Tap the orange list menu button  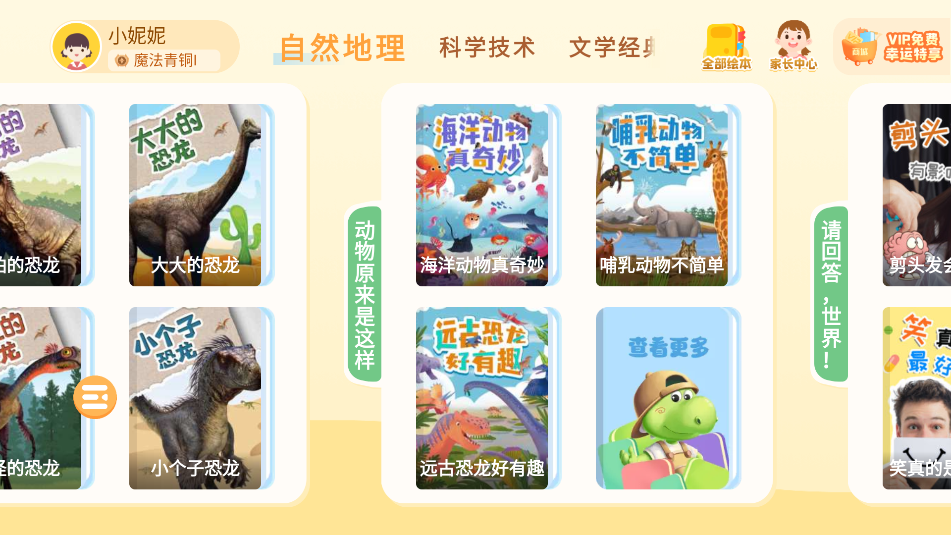tap(95, 397)
